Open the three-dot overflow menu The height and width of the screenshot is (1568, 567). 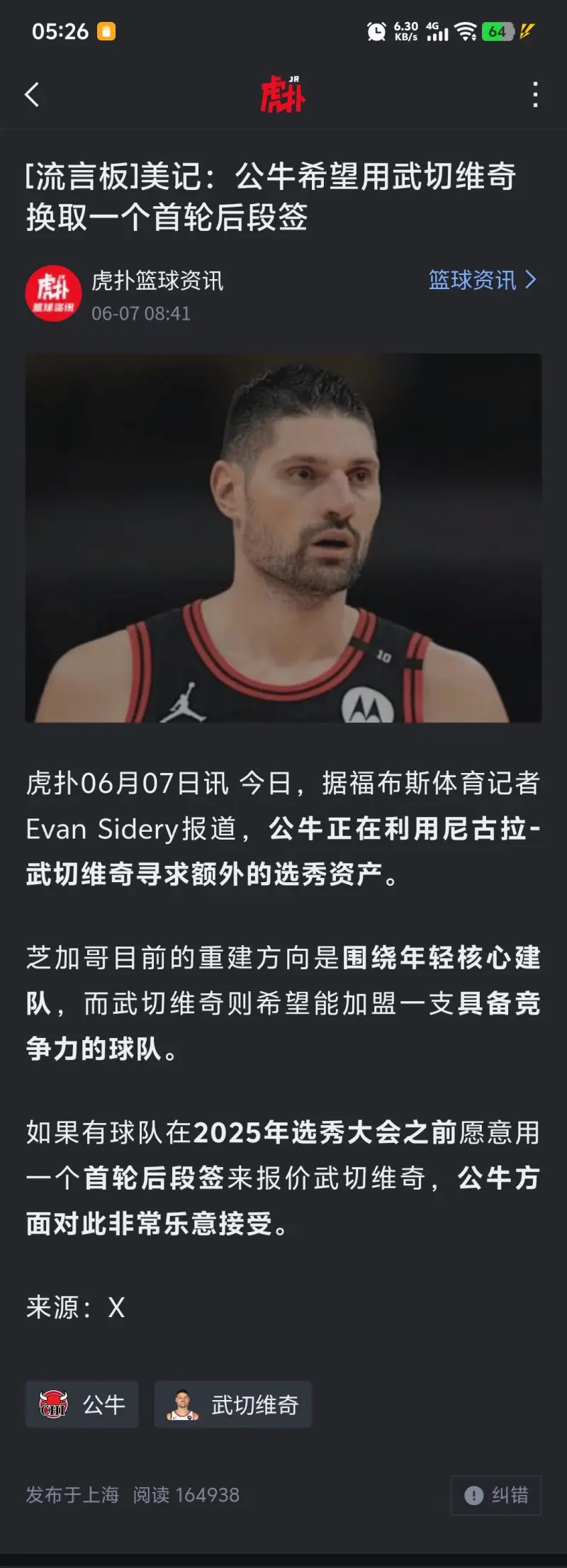[535, 94]
